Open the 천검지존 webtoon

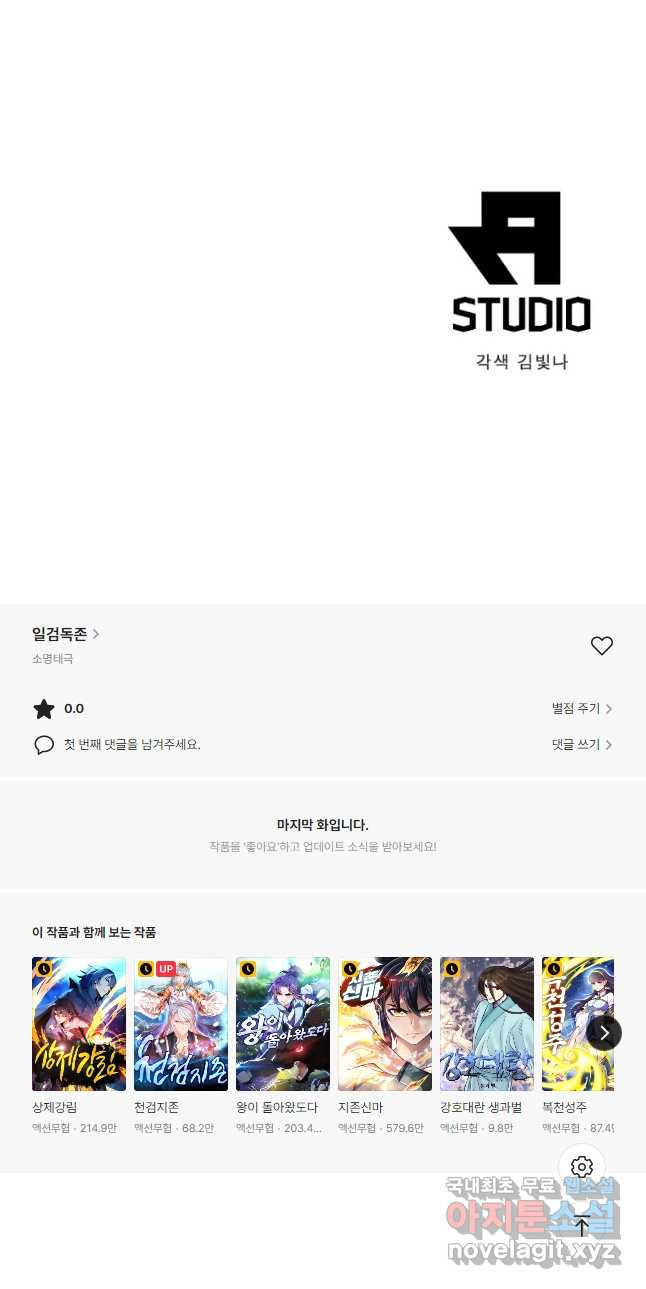coord(181,1024)
